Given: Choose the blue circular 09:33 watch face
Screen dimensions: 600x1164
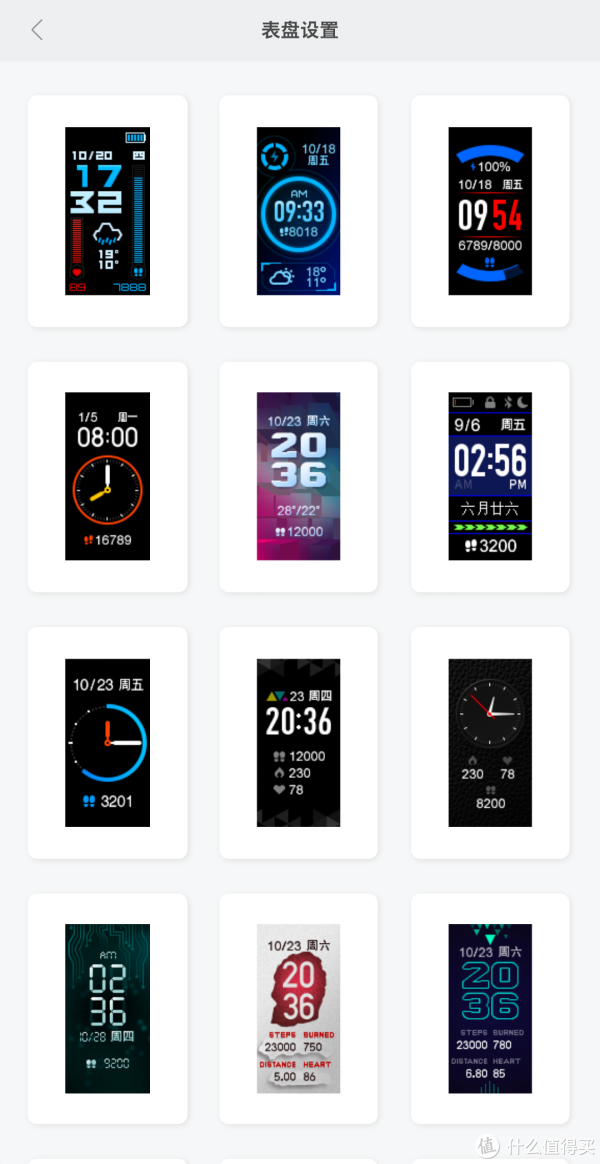Looking at the screenshot, I should 299,211.
